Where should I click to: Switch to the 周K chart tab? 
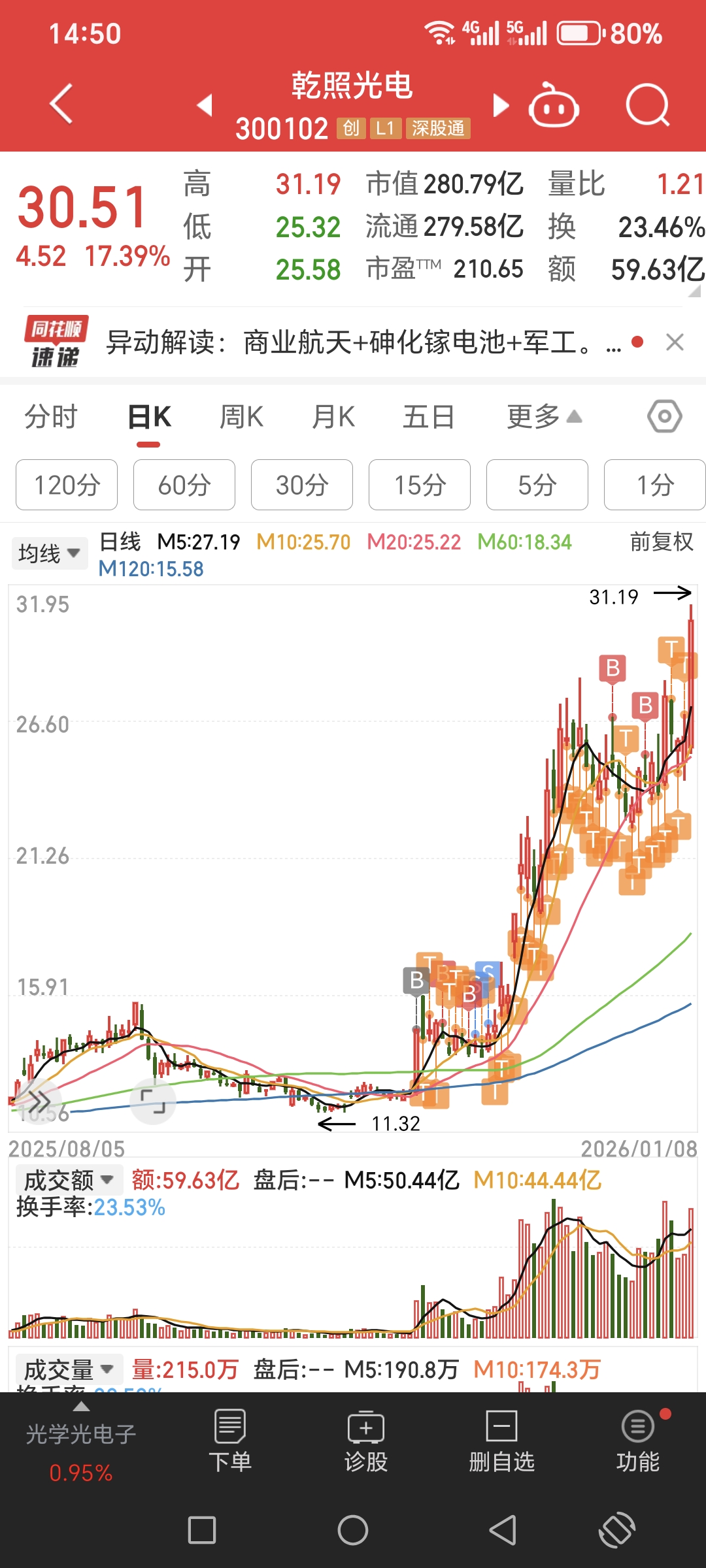(241, 417)
